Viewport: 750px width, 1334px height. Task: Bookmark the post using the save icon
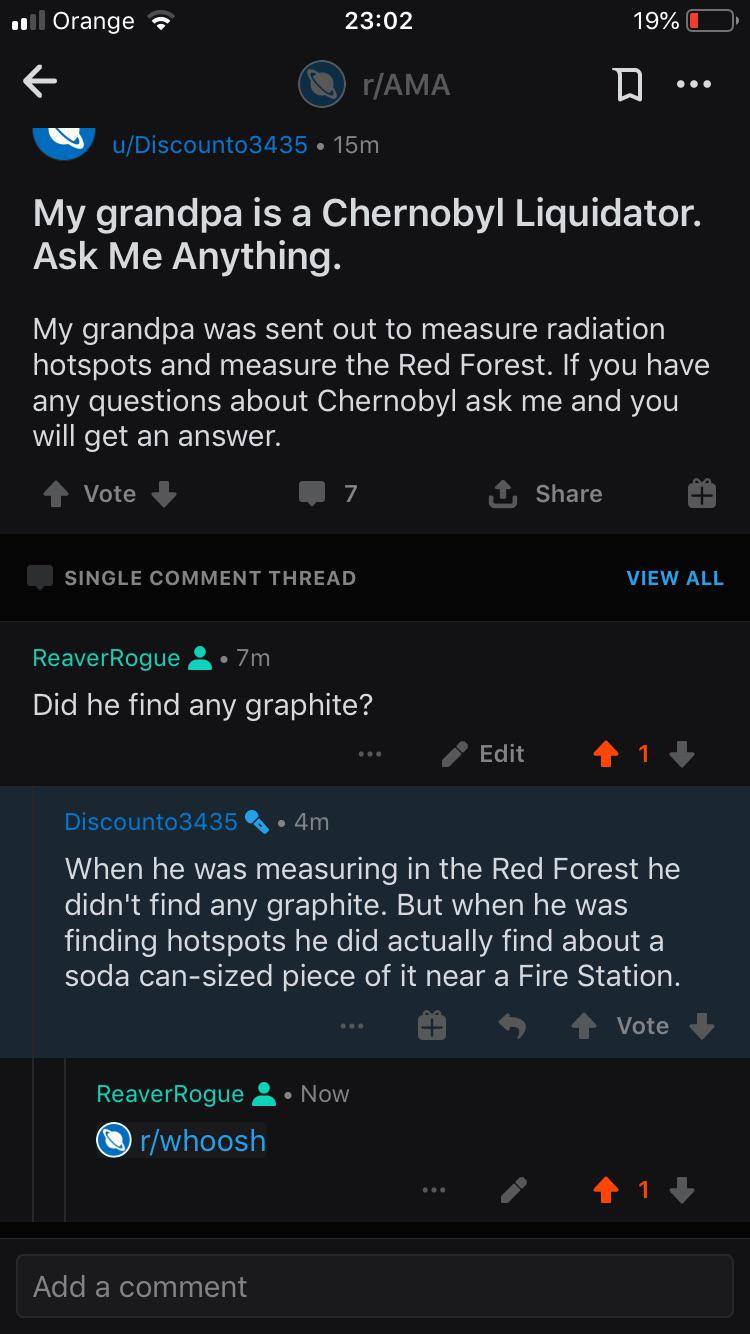pyautogui.click(x=628, y=84)
